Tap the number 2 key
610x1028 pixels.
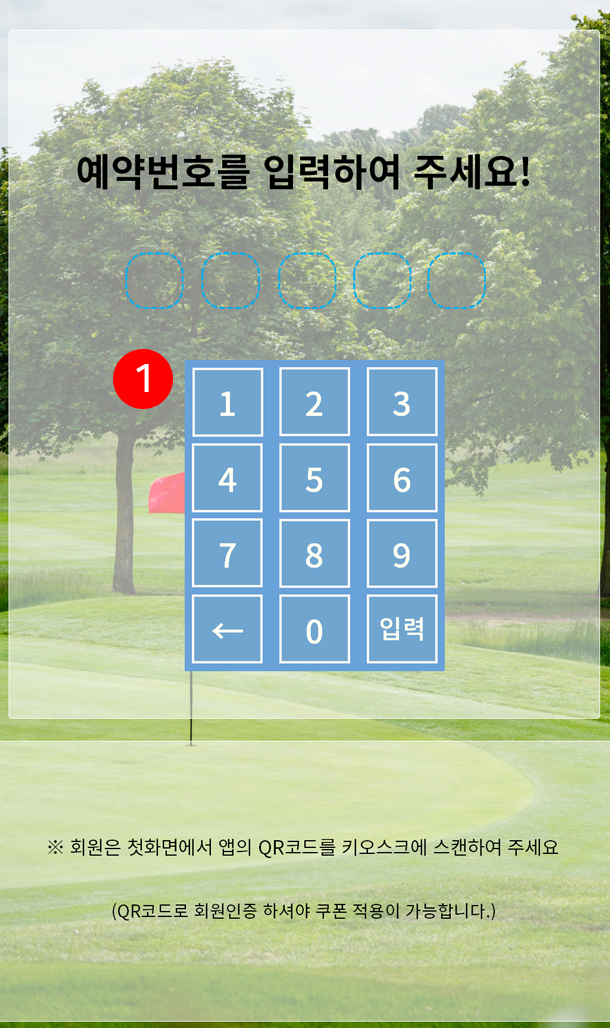coord(314,402)
